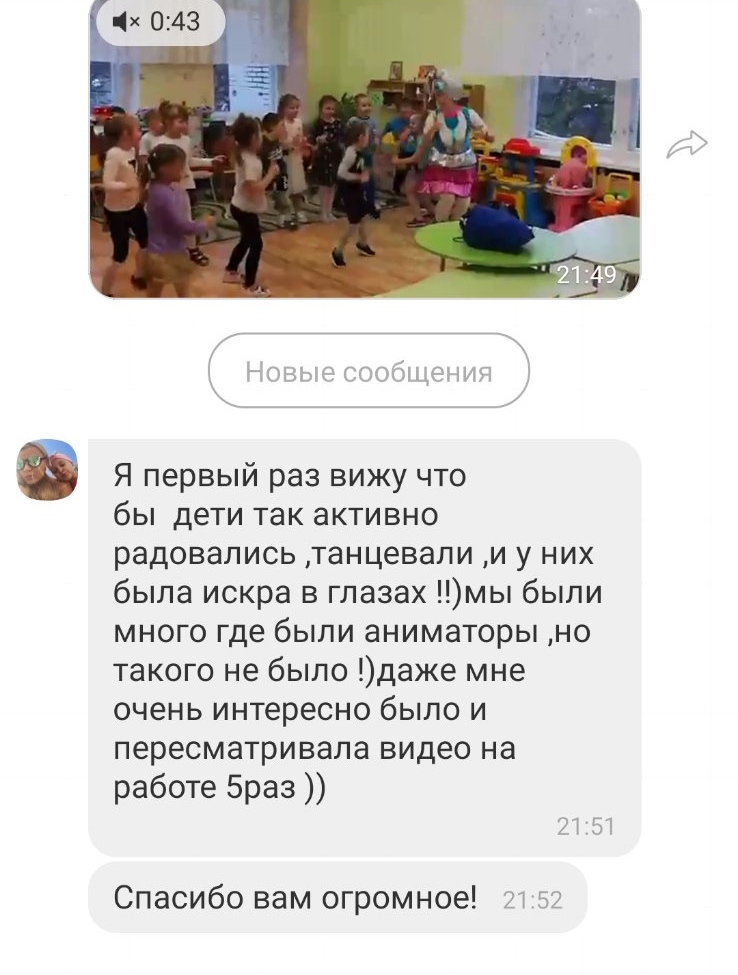Tap the Новые сообщения pill

pos(368,372)
